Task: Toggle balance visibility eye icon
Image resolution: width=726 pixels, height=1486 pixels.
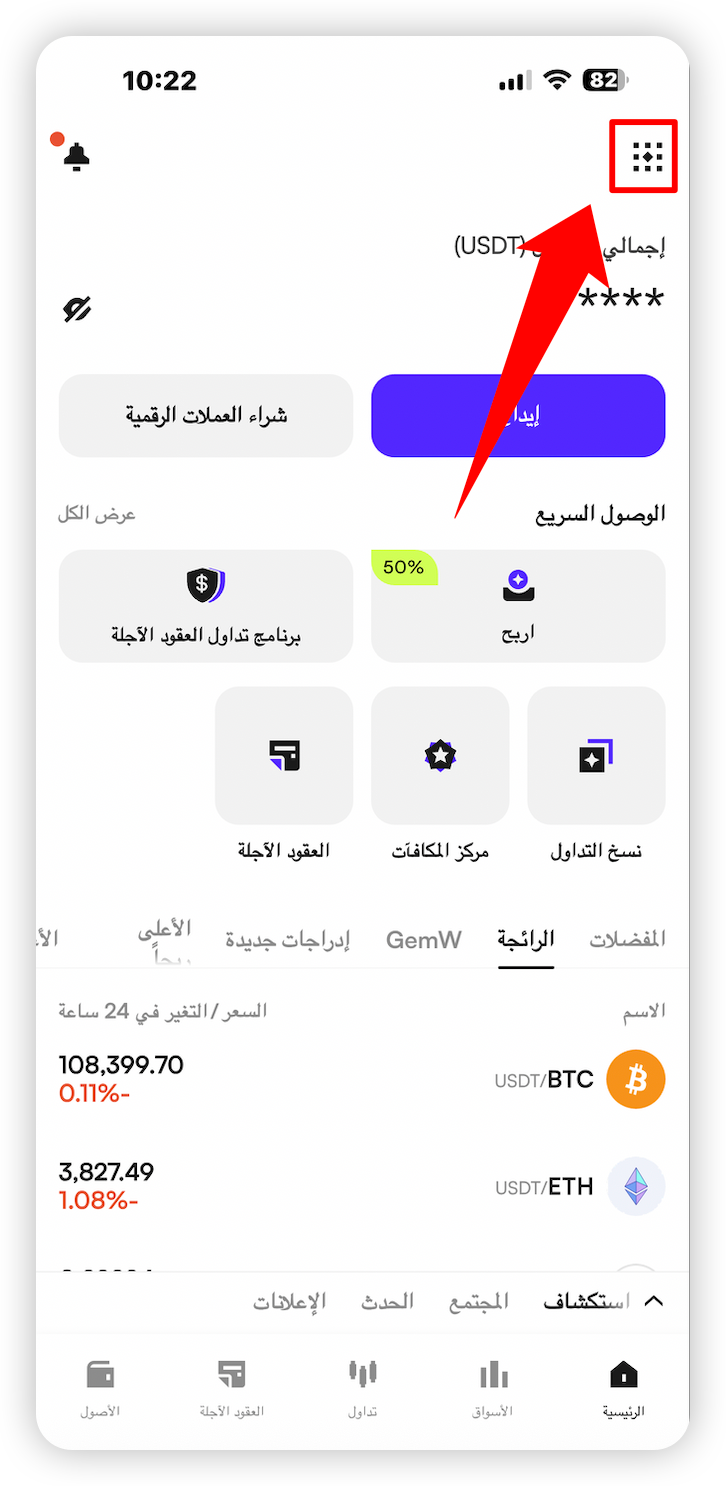Action: pos(77,310)
